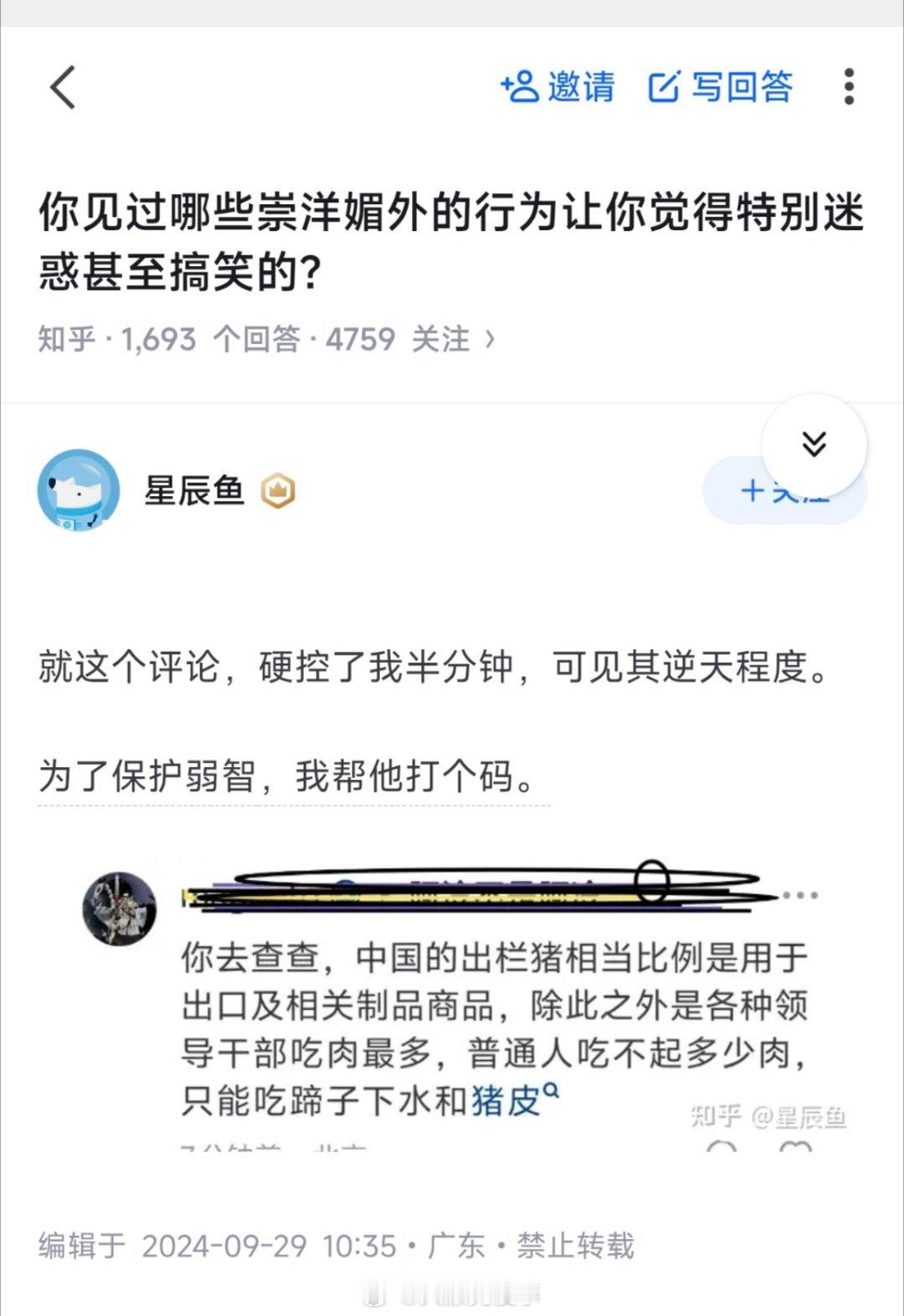The image size is (904, 1316).
Task: Select the 写回答 pencil icon to answer
Action: tap(665, 86)
